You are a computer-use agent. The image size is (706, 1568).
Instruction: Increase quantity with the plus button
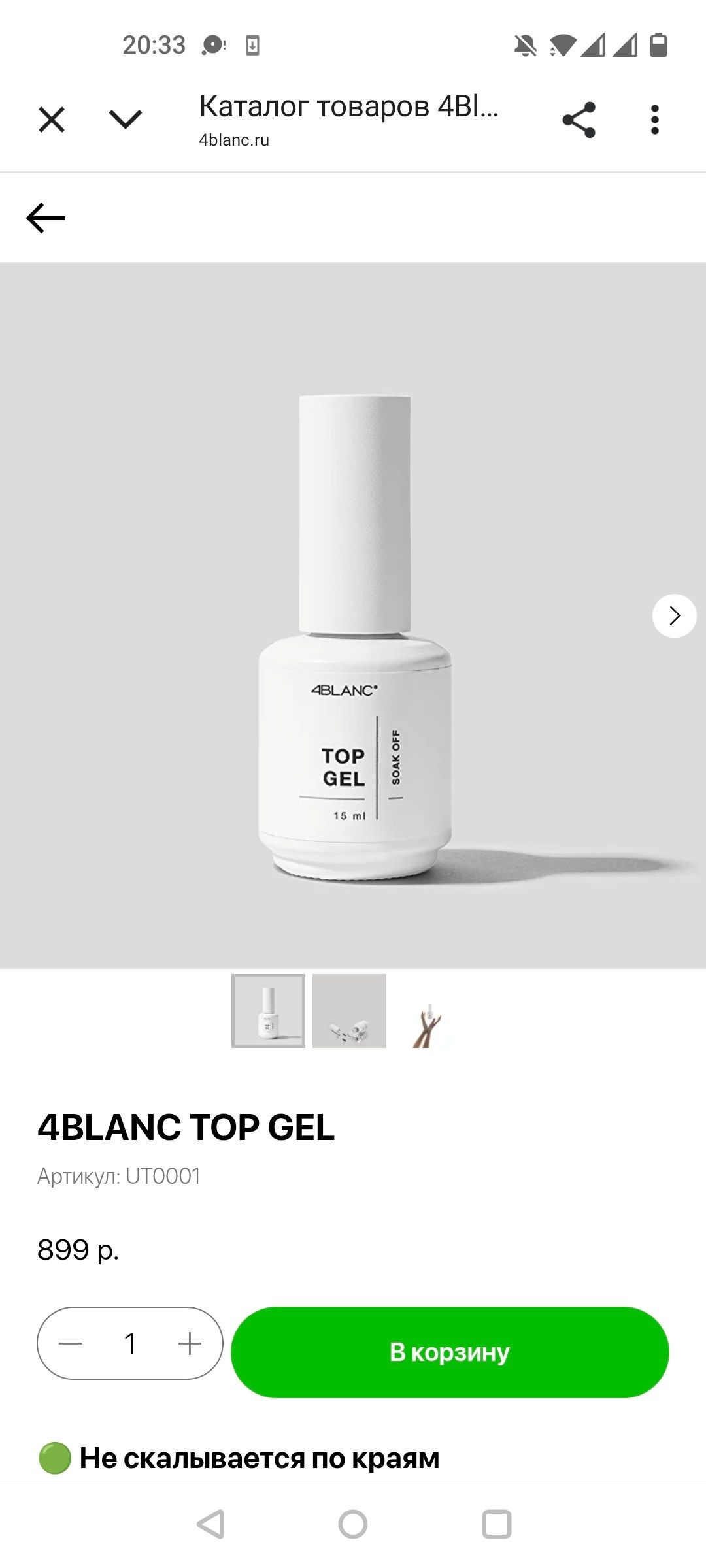click(190, 1344)
